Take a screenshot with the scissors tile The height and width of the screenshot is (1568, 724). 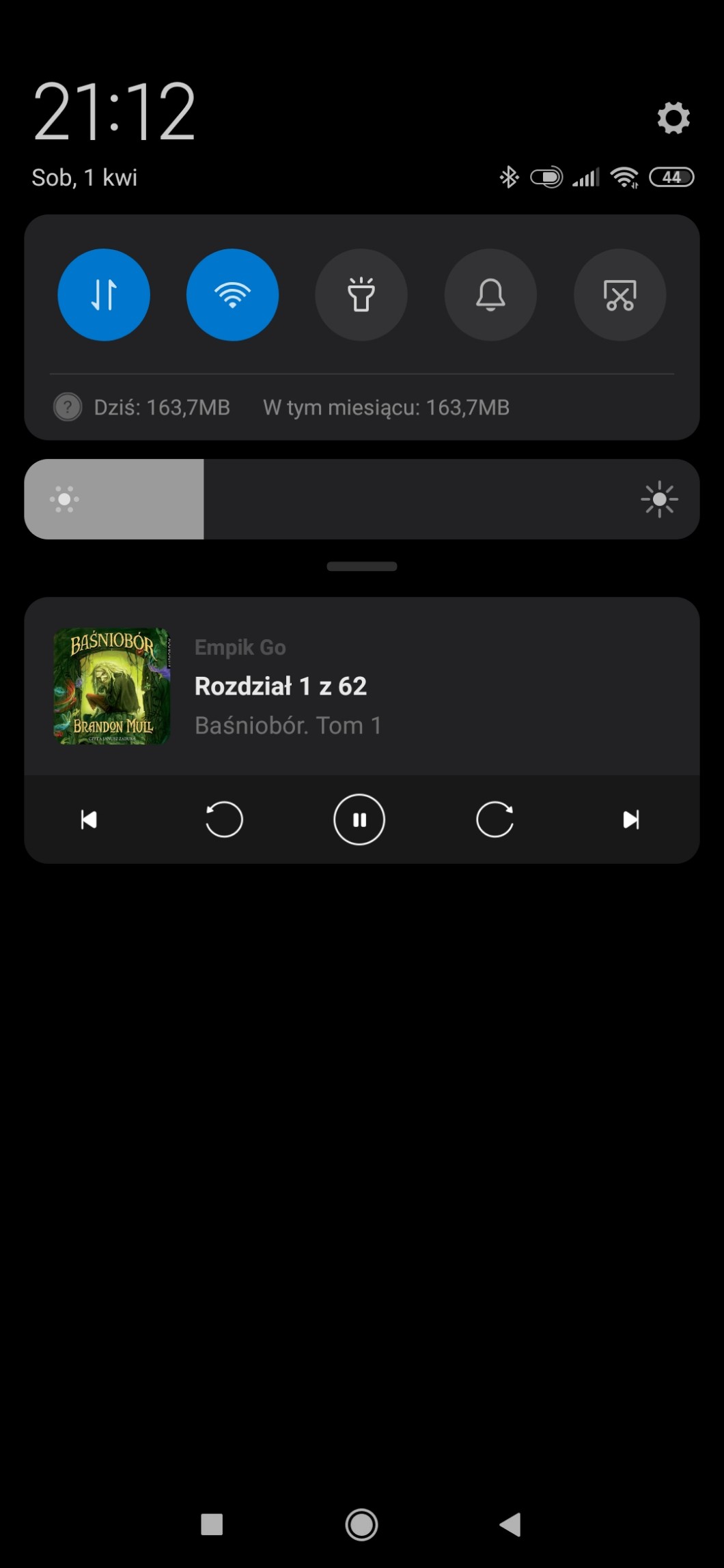coord(619,295)
